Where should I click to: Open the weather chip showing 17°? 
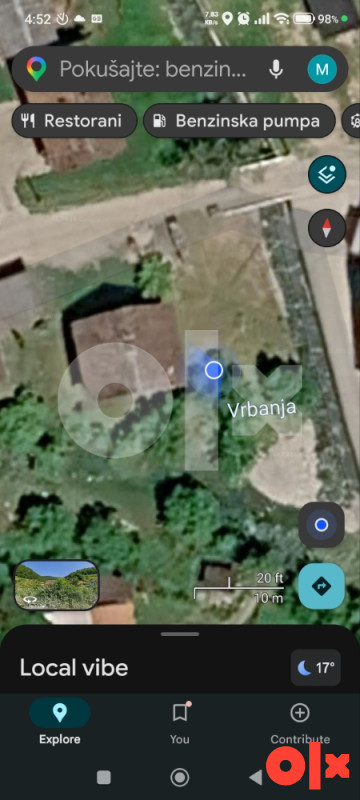pyautogui.click(x=316, y=667)
